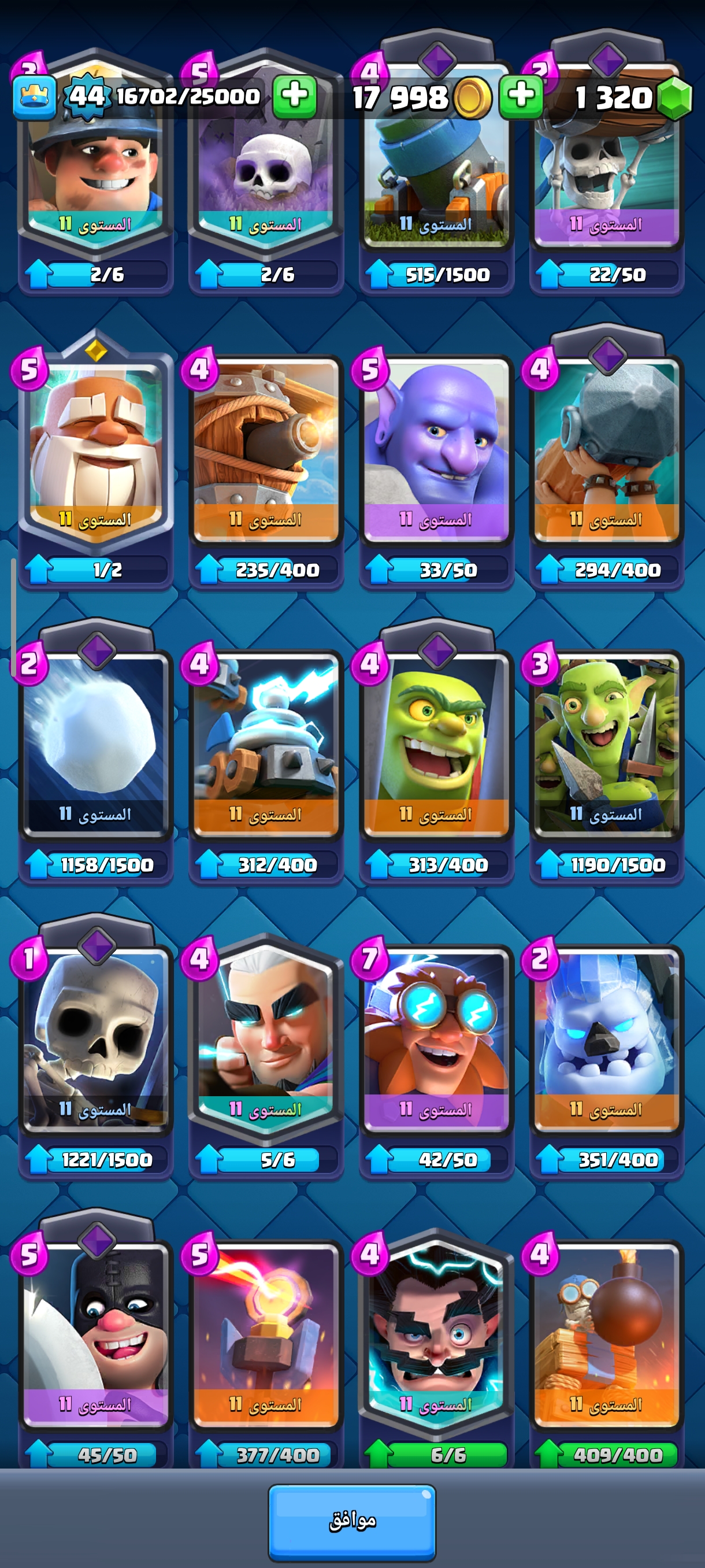Select the Wall Breakers card

pos(606,176)
